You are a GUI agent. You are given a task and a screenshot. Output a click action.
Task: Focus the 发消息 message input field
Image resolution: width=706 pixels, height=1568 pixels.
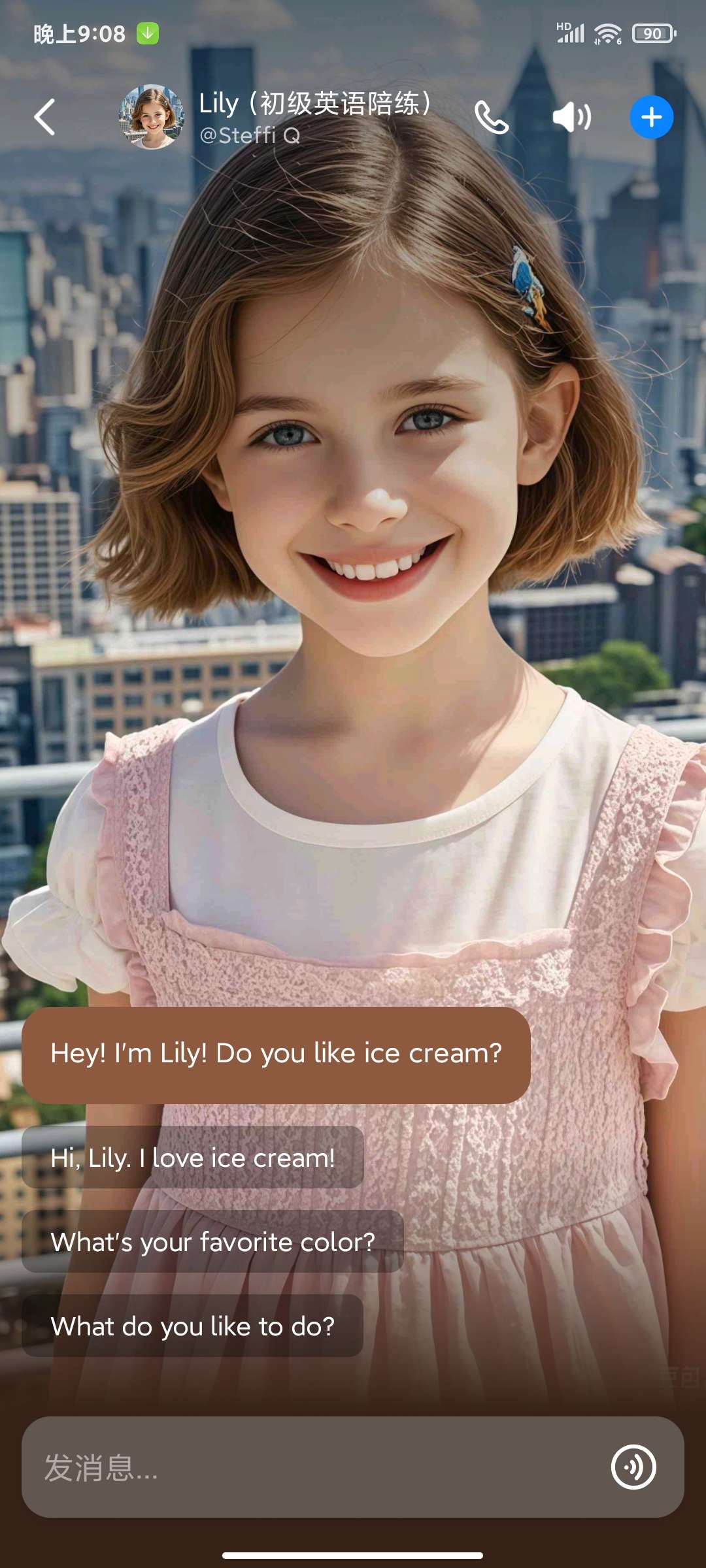point(314,1467)
